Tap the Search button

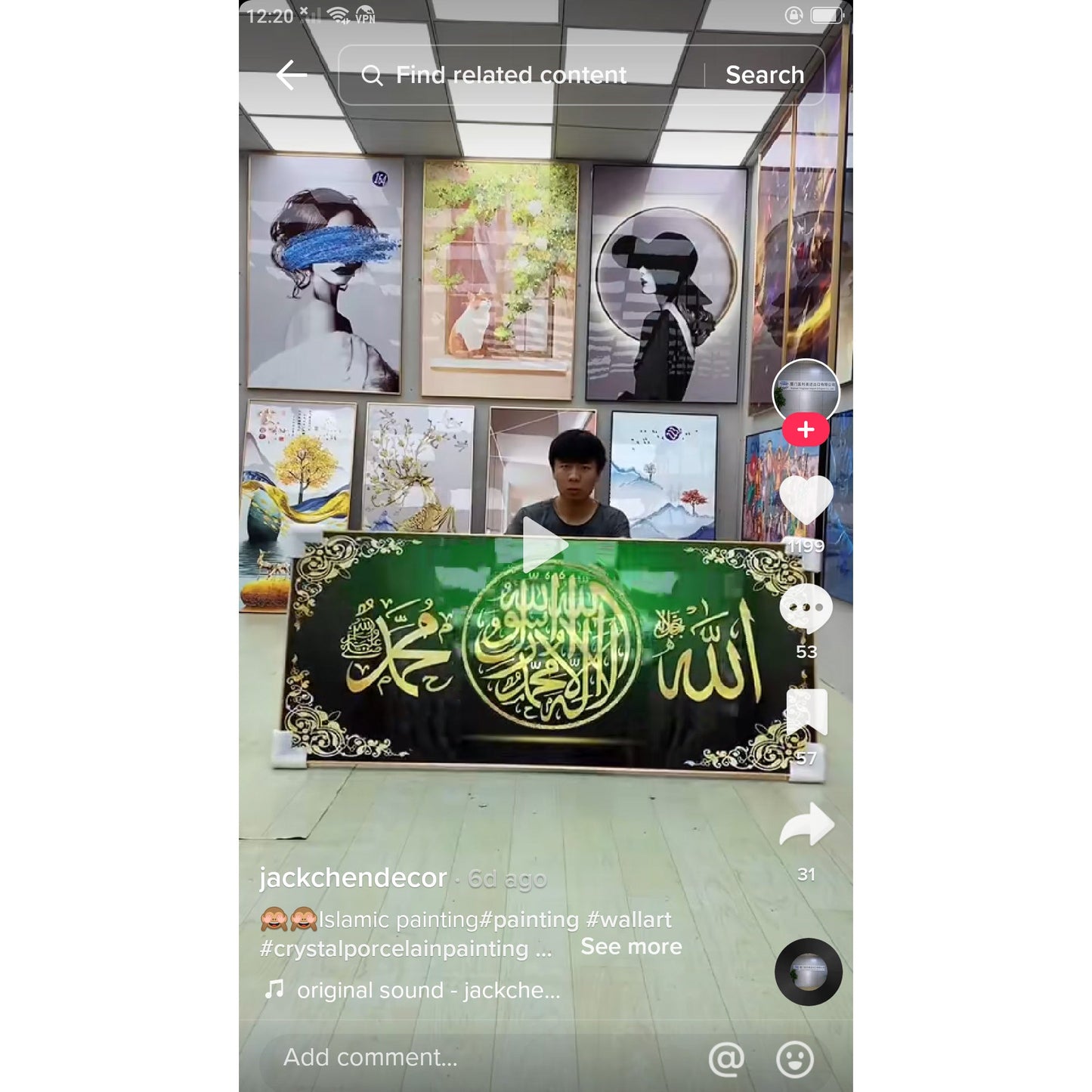[764, 76]
